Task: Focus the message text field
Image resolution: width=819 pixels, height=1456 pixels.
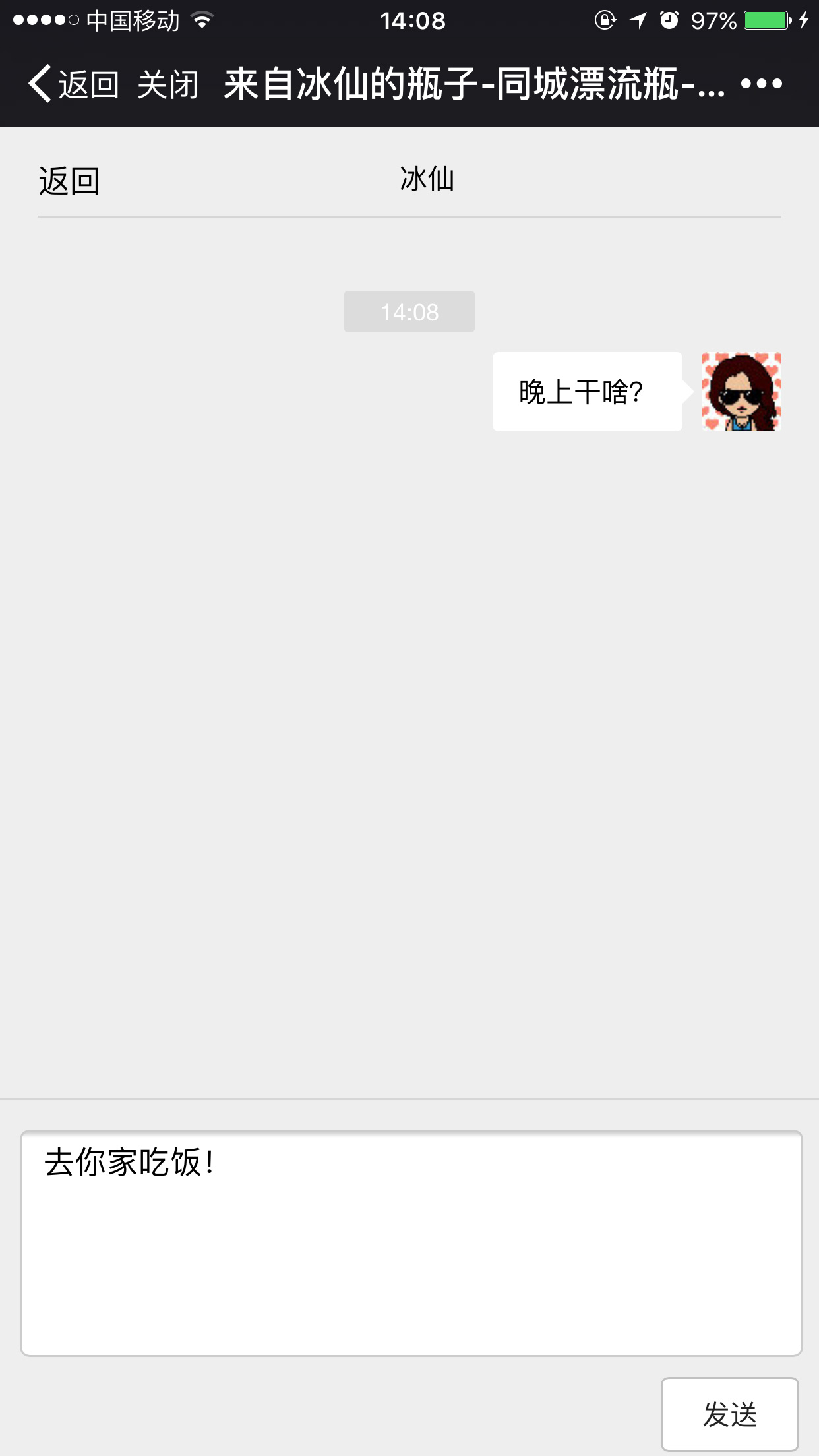Action: [x=411, y=1243]
